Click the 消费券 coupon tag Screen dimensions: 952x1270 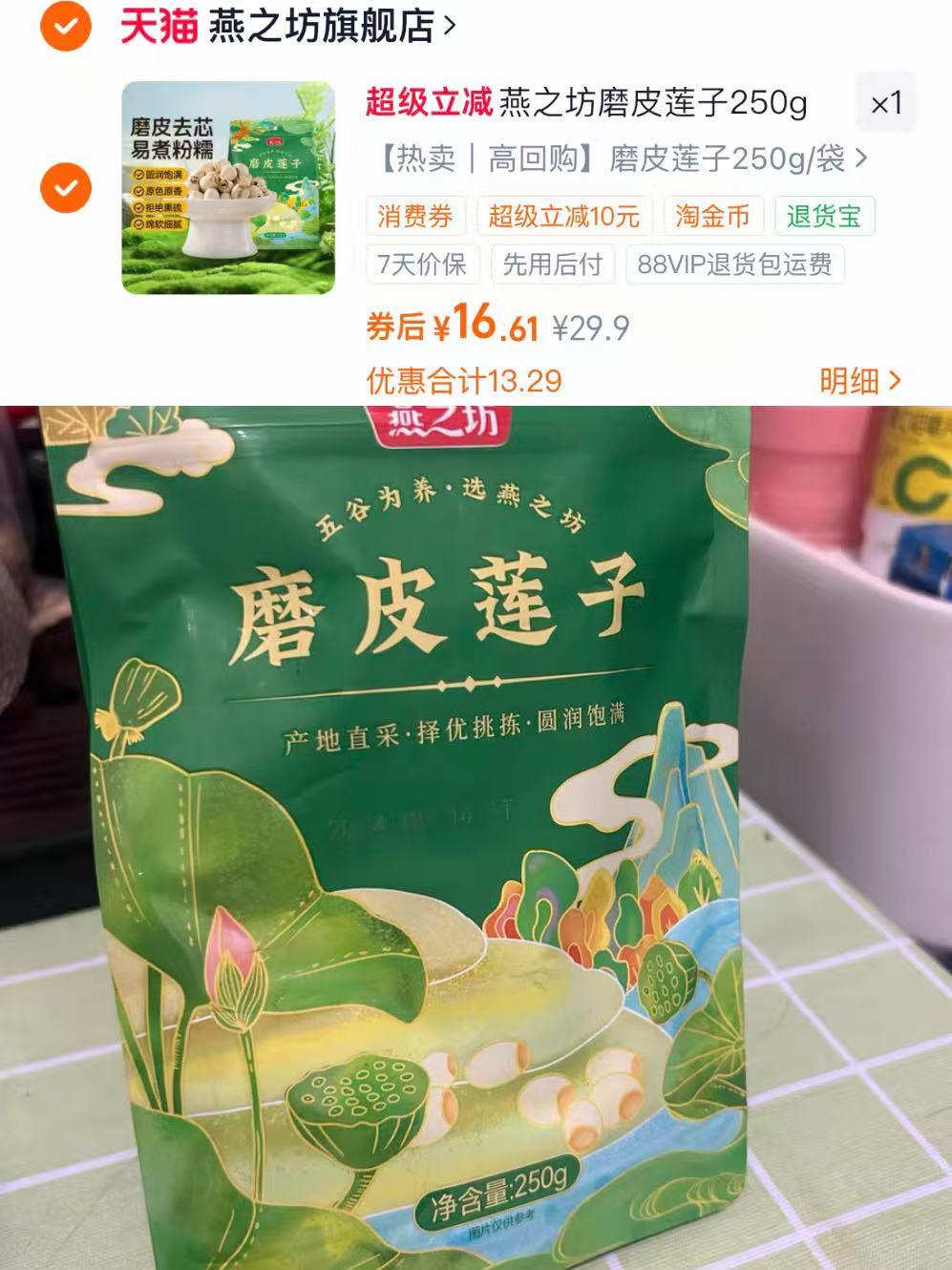click(415, 216)
